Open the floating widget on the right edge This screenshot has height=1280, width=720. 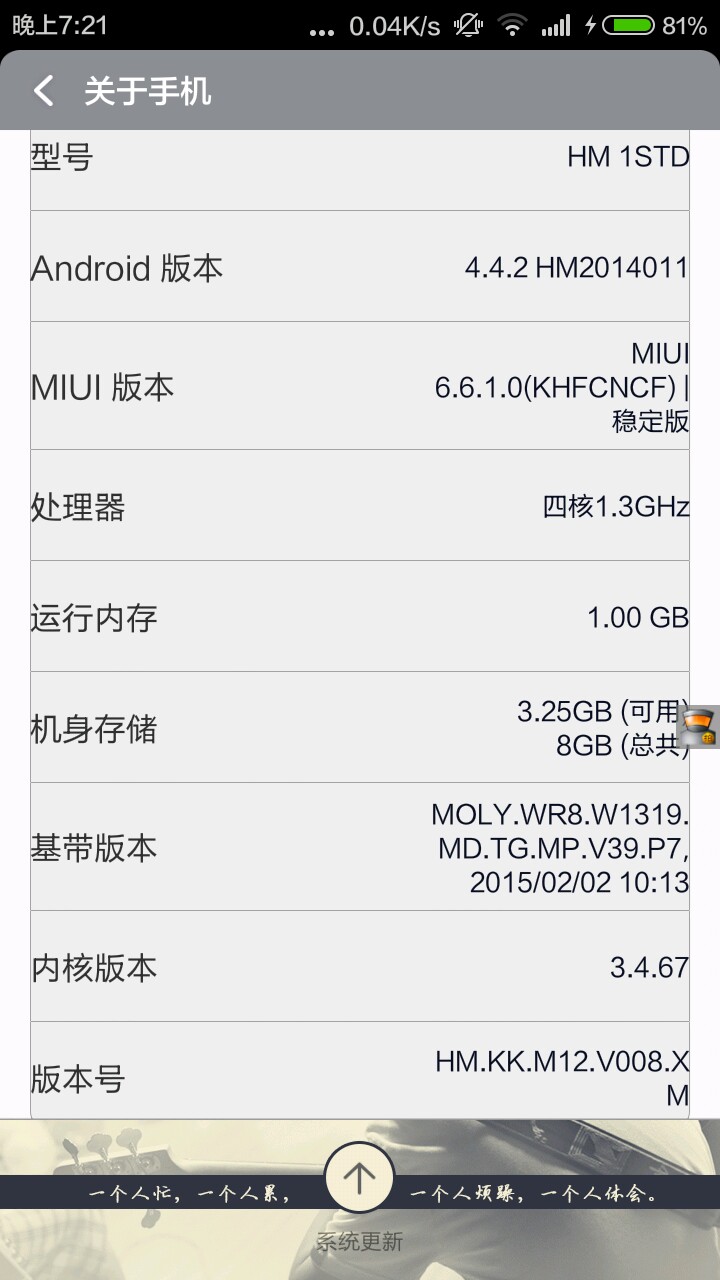pos(699,727)
